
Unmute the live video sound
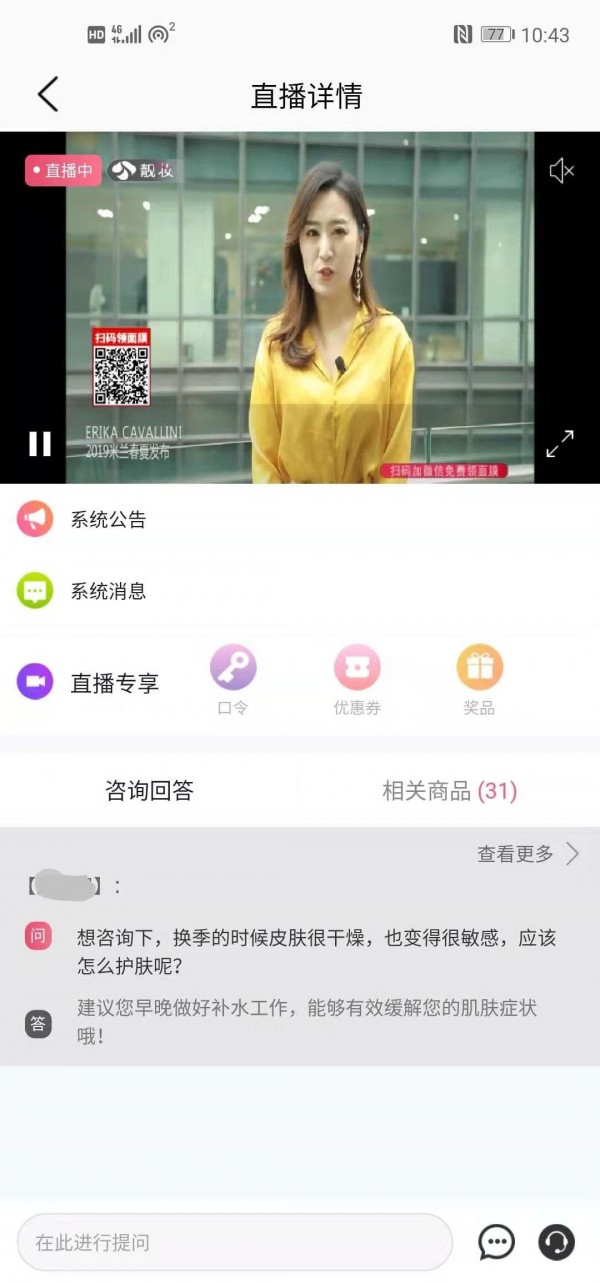[x=561, y=171]
